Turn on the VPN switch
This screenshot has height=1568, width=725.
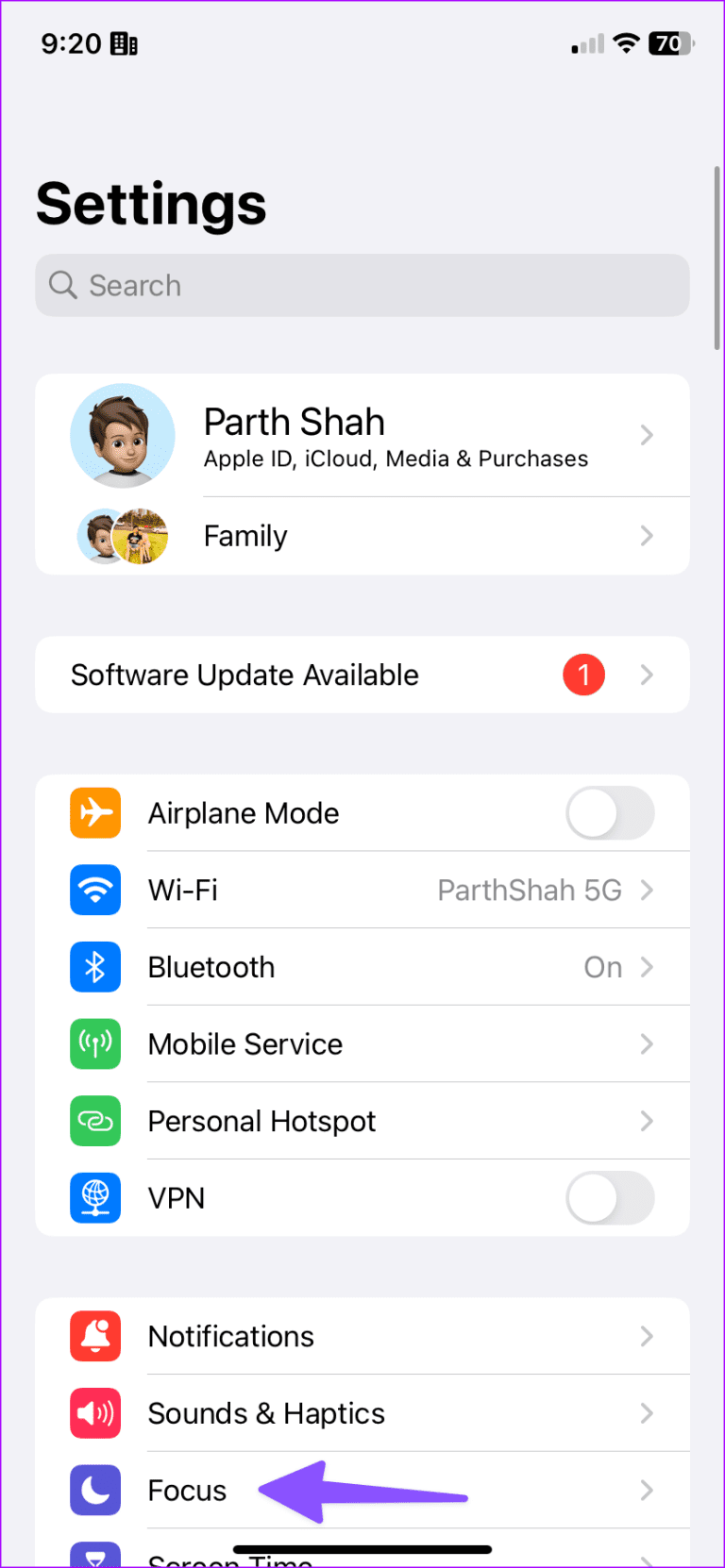[x=610, y=1197]
